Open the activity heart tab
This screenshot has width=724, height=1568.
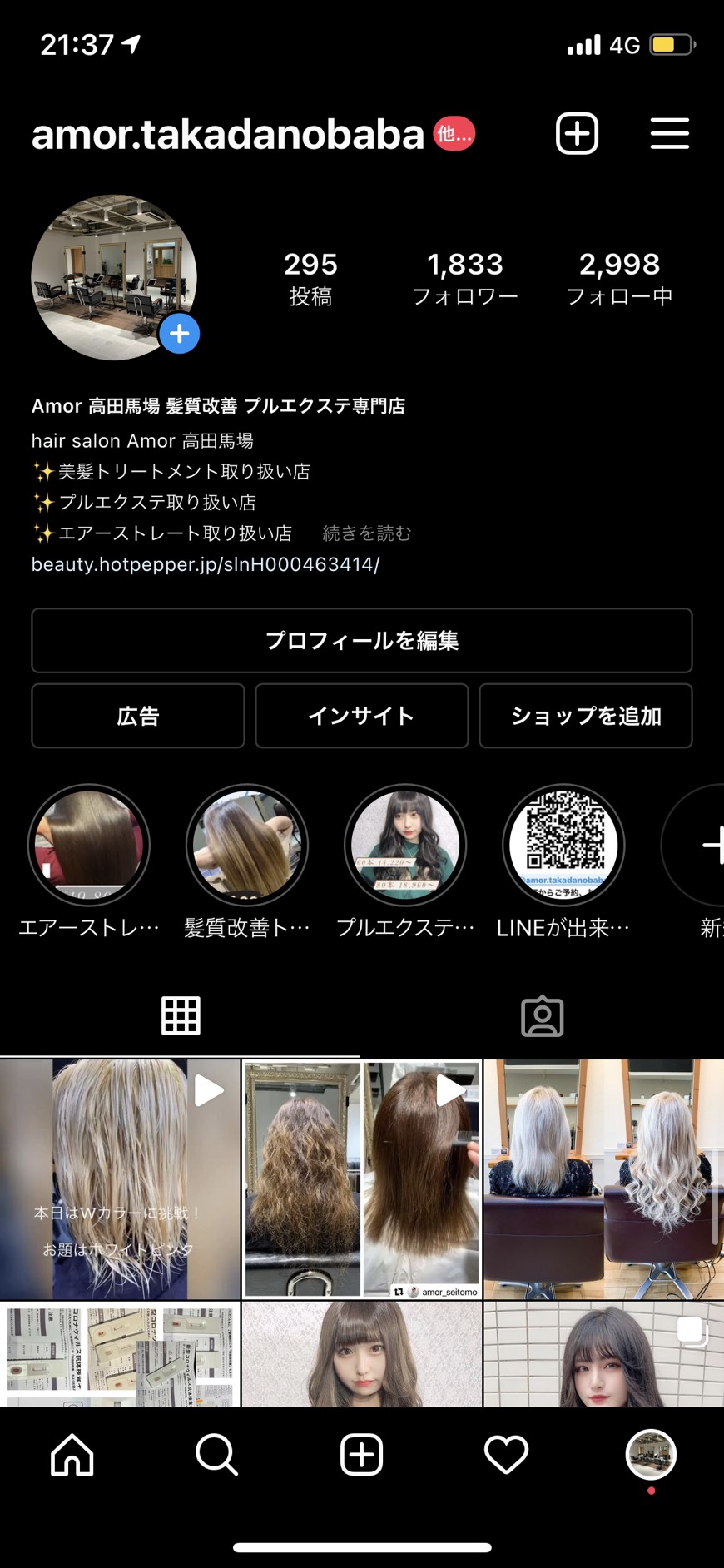click(506, 1455)
